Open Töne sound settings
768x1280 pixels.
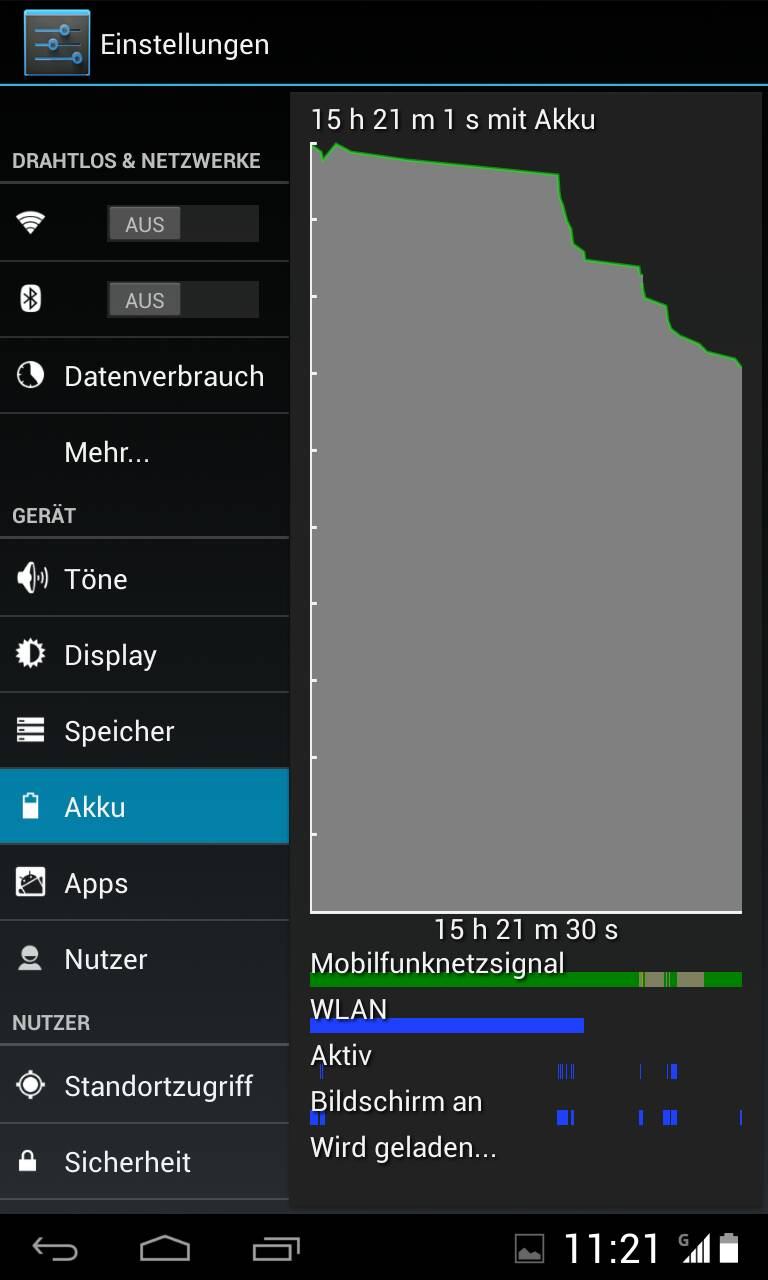click(x=144, y=578)
